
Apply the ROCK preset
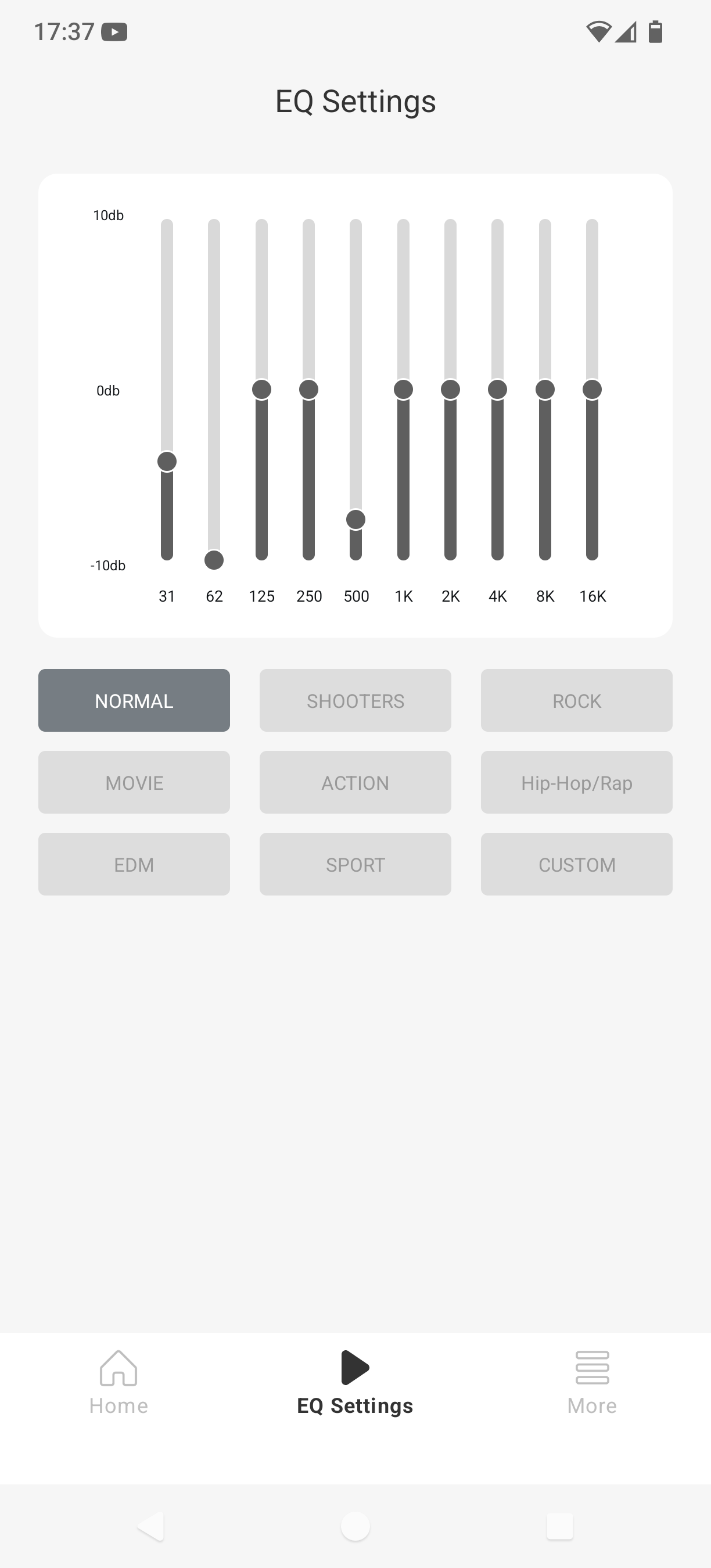pyautogui.click(x=576, y=700)
